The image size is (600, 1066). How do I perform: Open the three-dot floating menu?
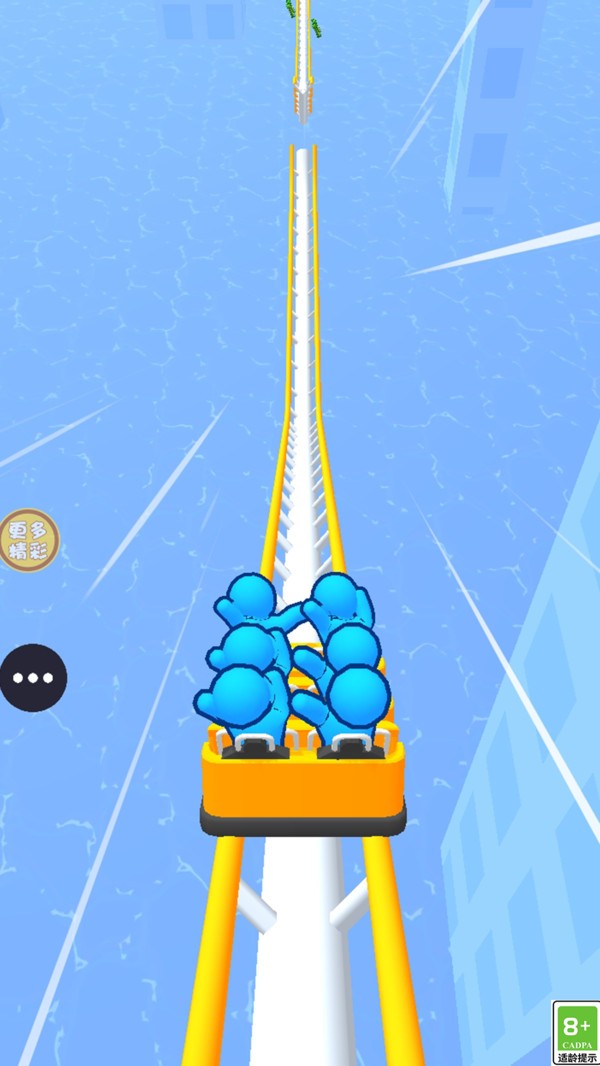33,677
